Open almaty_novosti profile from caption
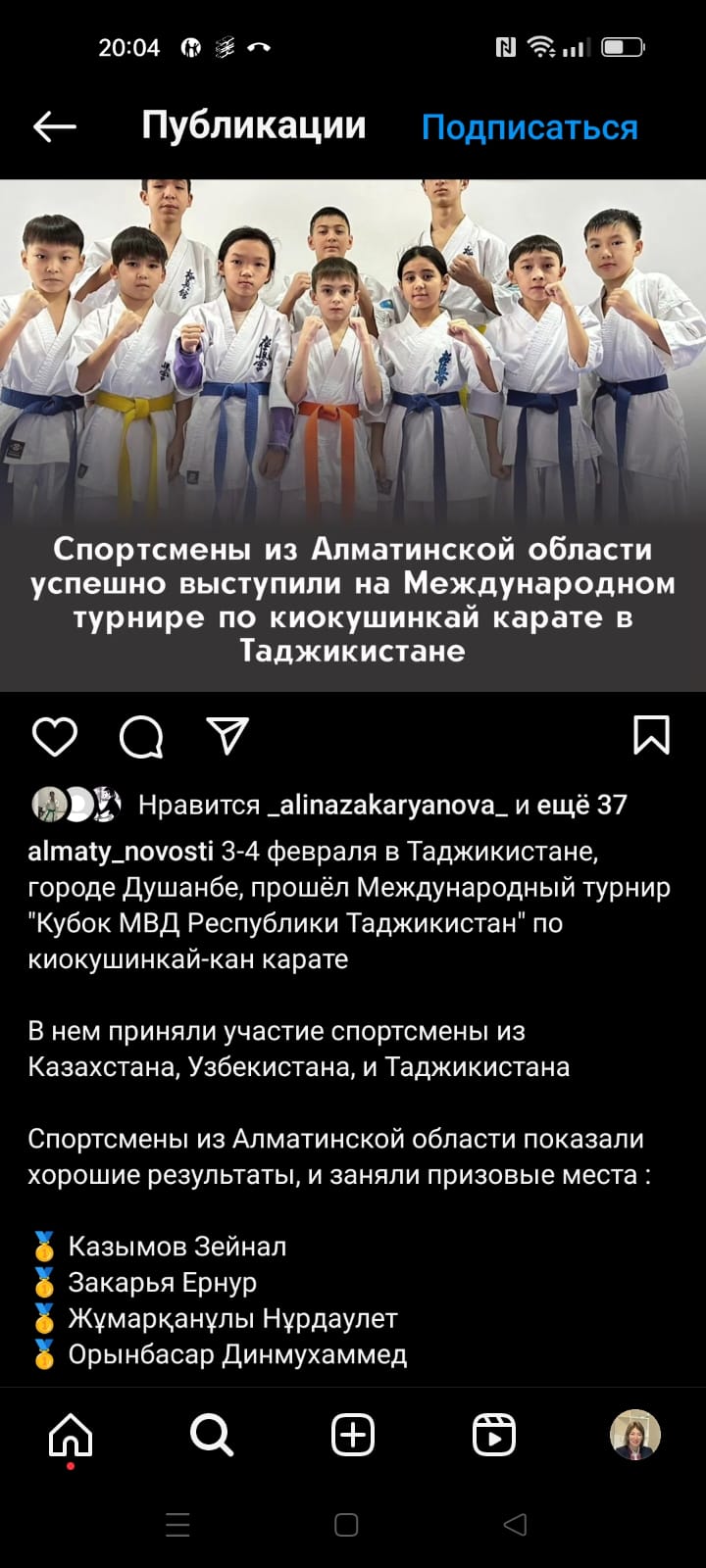 [121, 851]
